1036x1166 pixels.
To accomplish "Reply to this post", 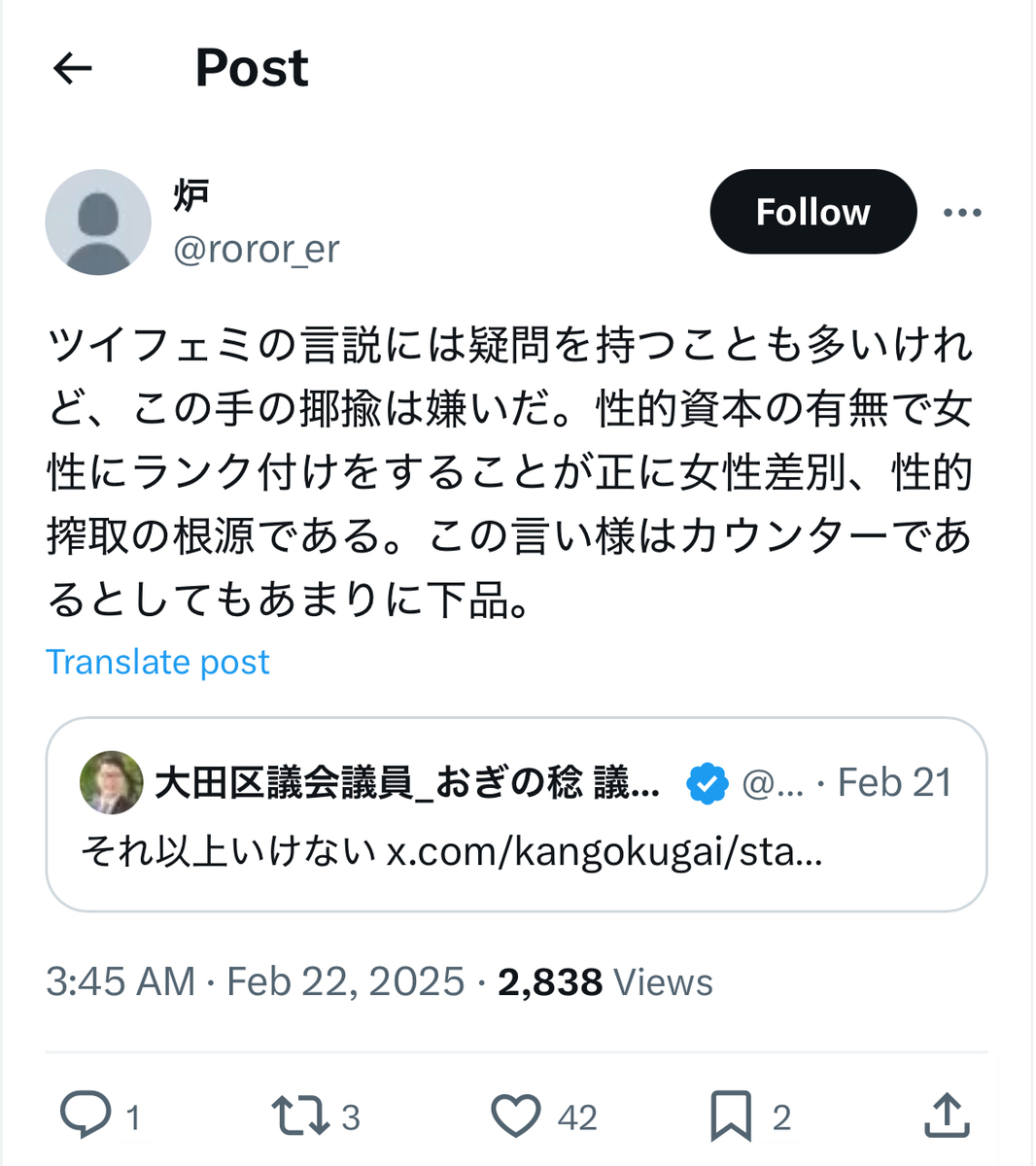I will point(86,1115).
